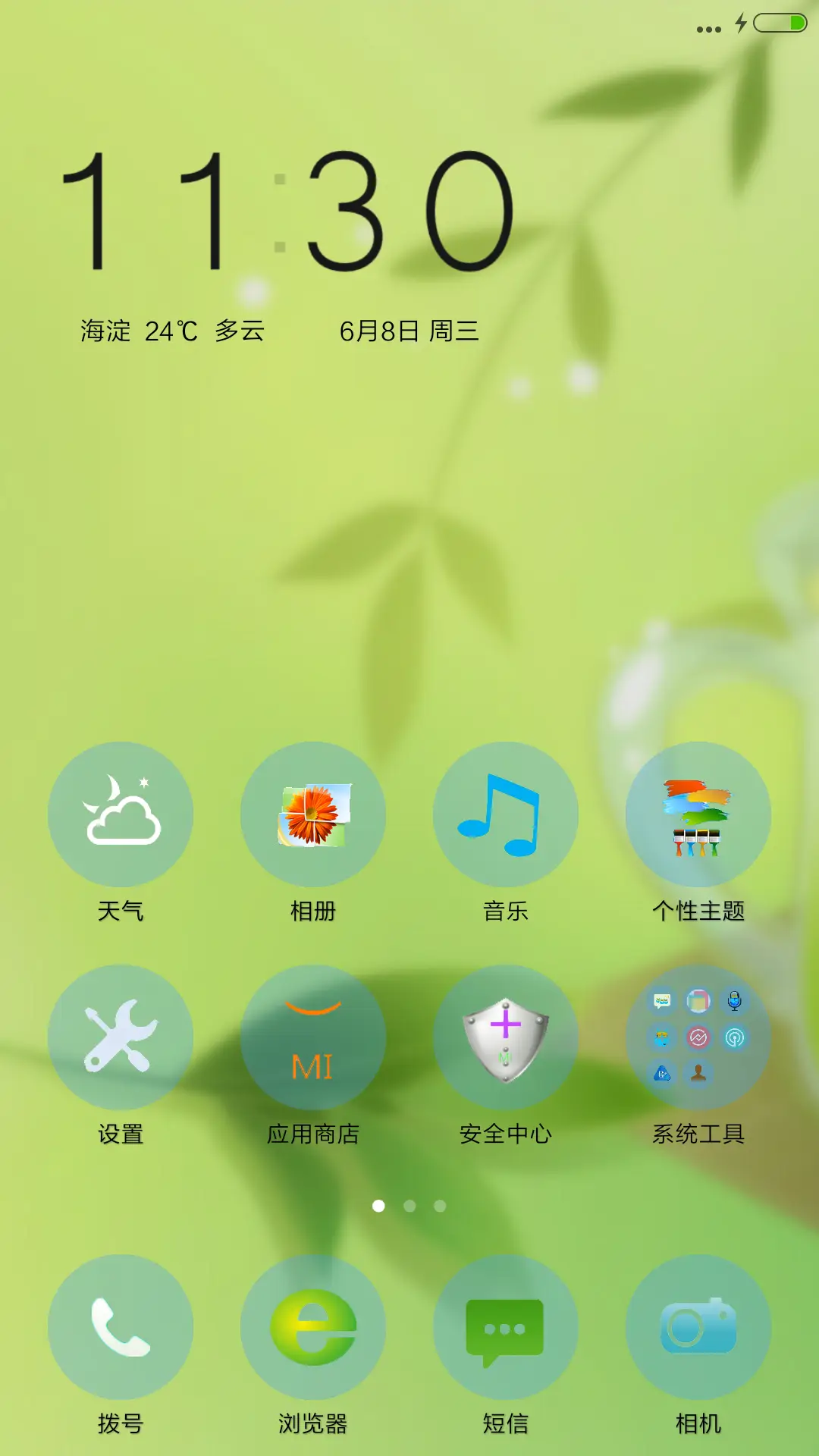Image resolution: width=819 pixels, height=1456 pixels.
Task: Tap the battery indicator in status bar
Action: (x=778, y=24)
